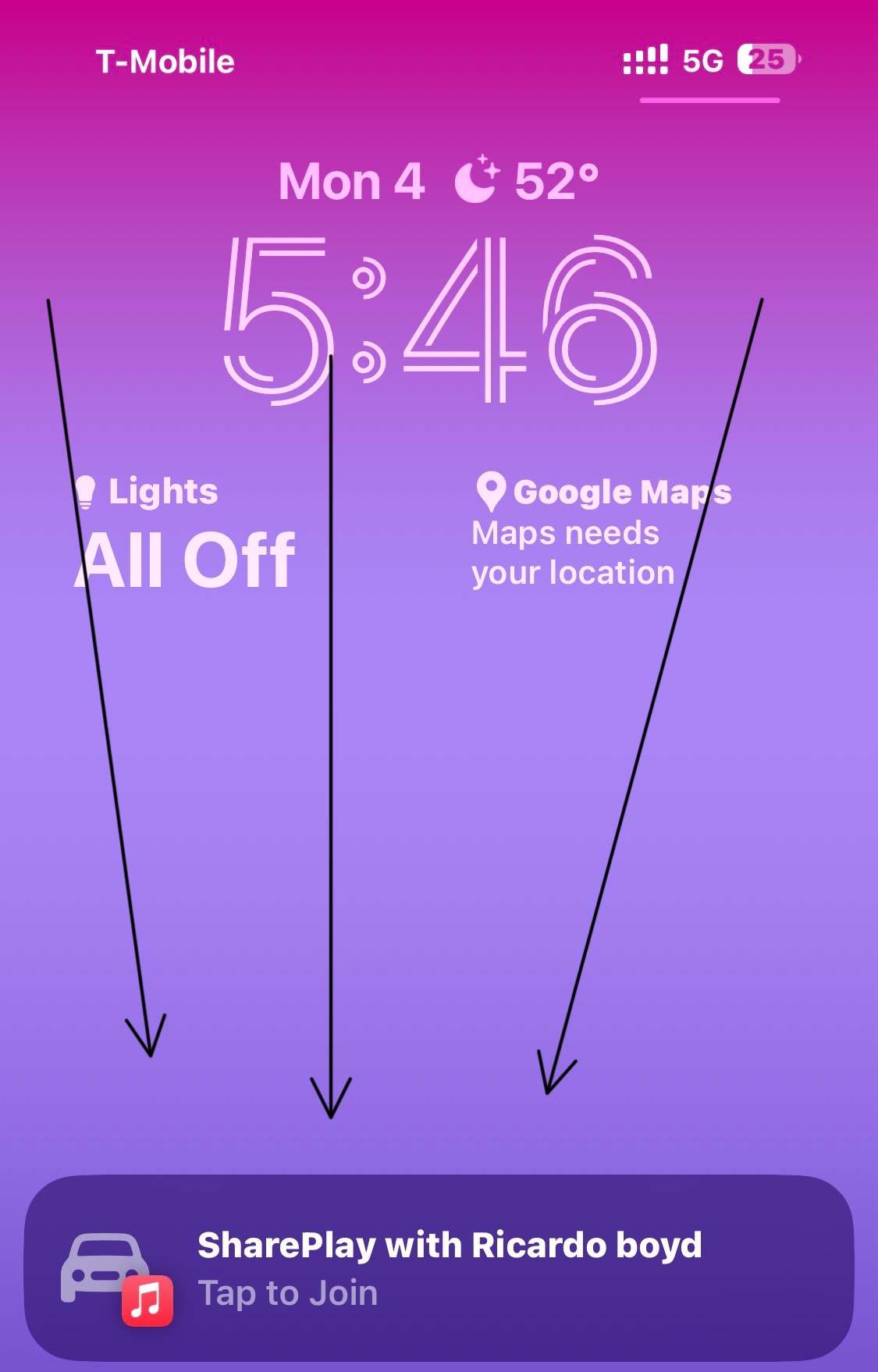Open the Lights All Off widget
The image size is (878, 1372).
pyautogui.click(x=186, y=535)
